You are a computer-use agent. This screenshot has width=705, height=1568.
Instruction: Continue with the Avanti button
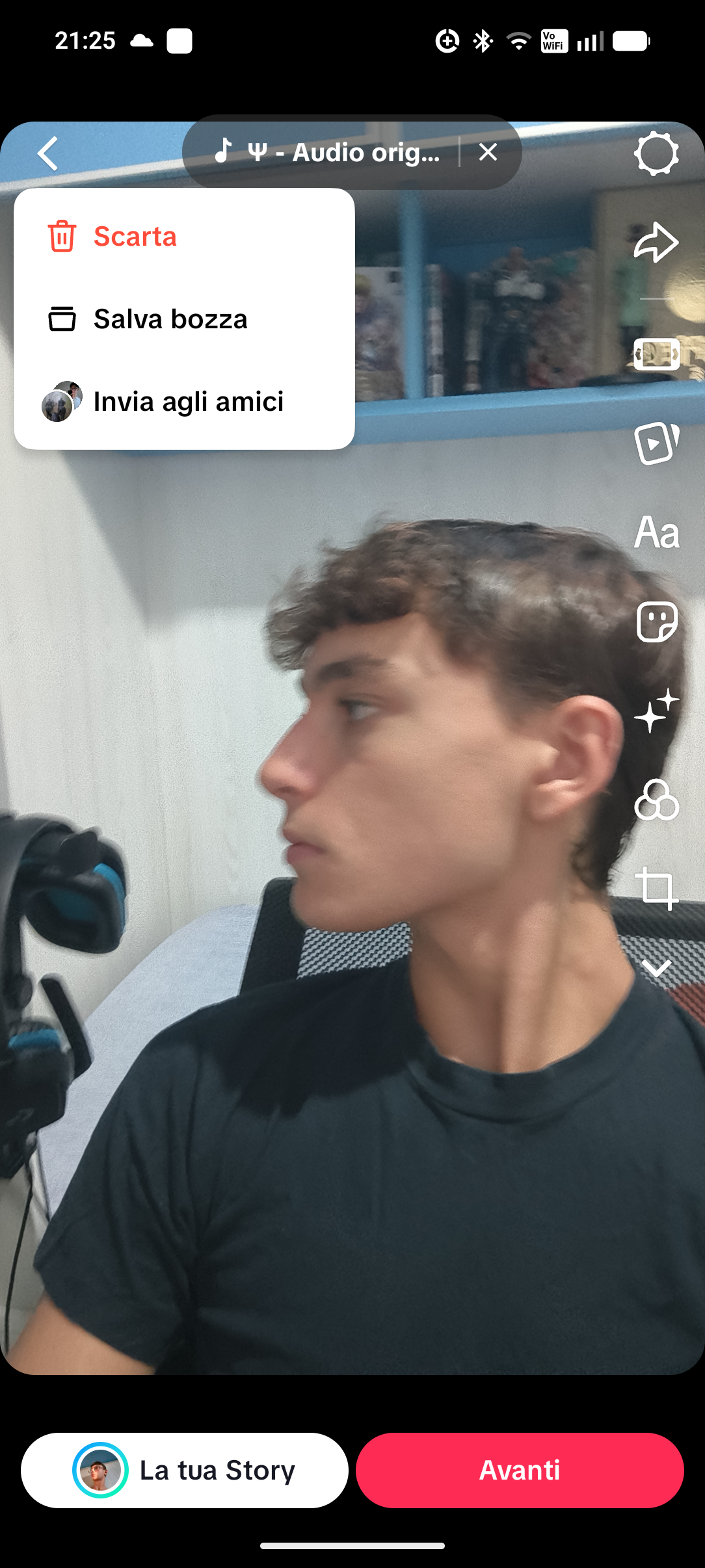pyautogui.click(x=520, y=1470)
